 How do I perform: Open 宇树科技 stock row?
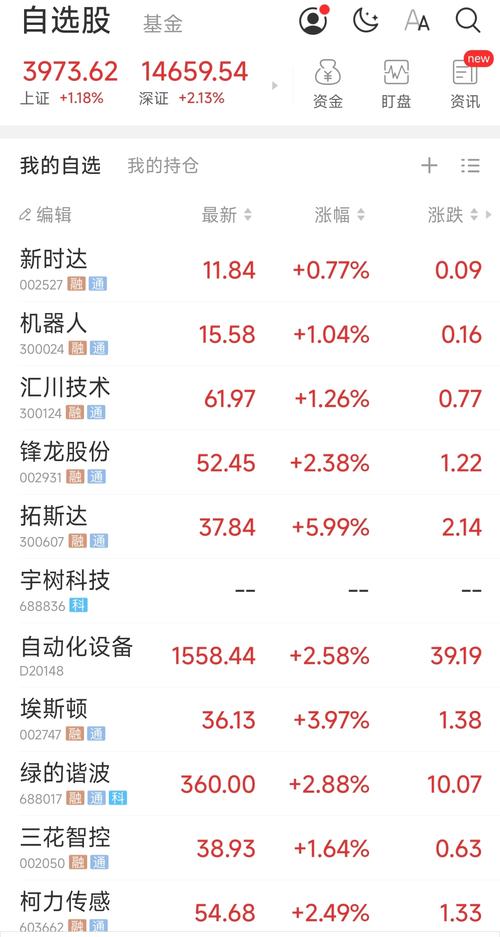coord(250,591)
